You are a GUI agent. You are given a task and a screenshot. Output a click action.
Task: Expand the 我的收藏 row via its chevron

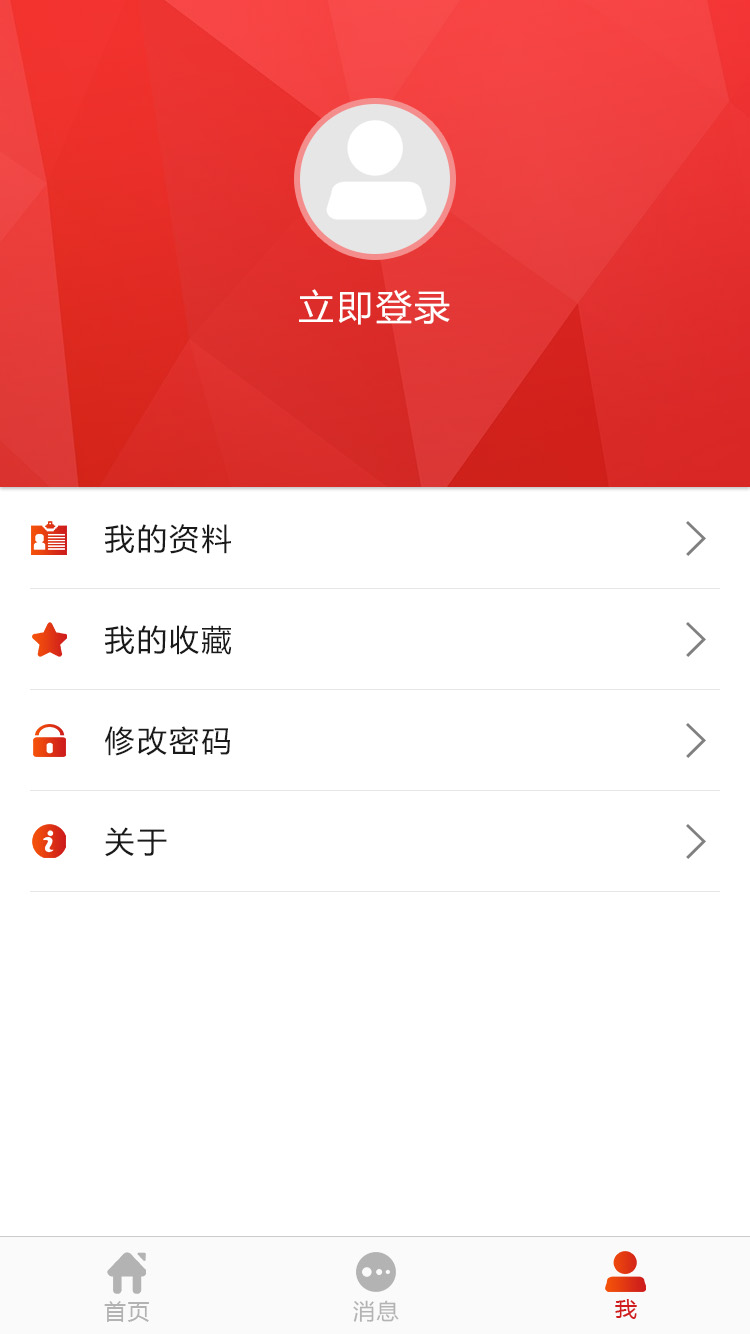(695, 639)
